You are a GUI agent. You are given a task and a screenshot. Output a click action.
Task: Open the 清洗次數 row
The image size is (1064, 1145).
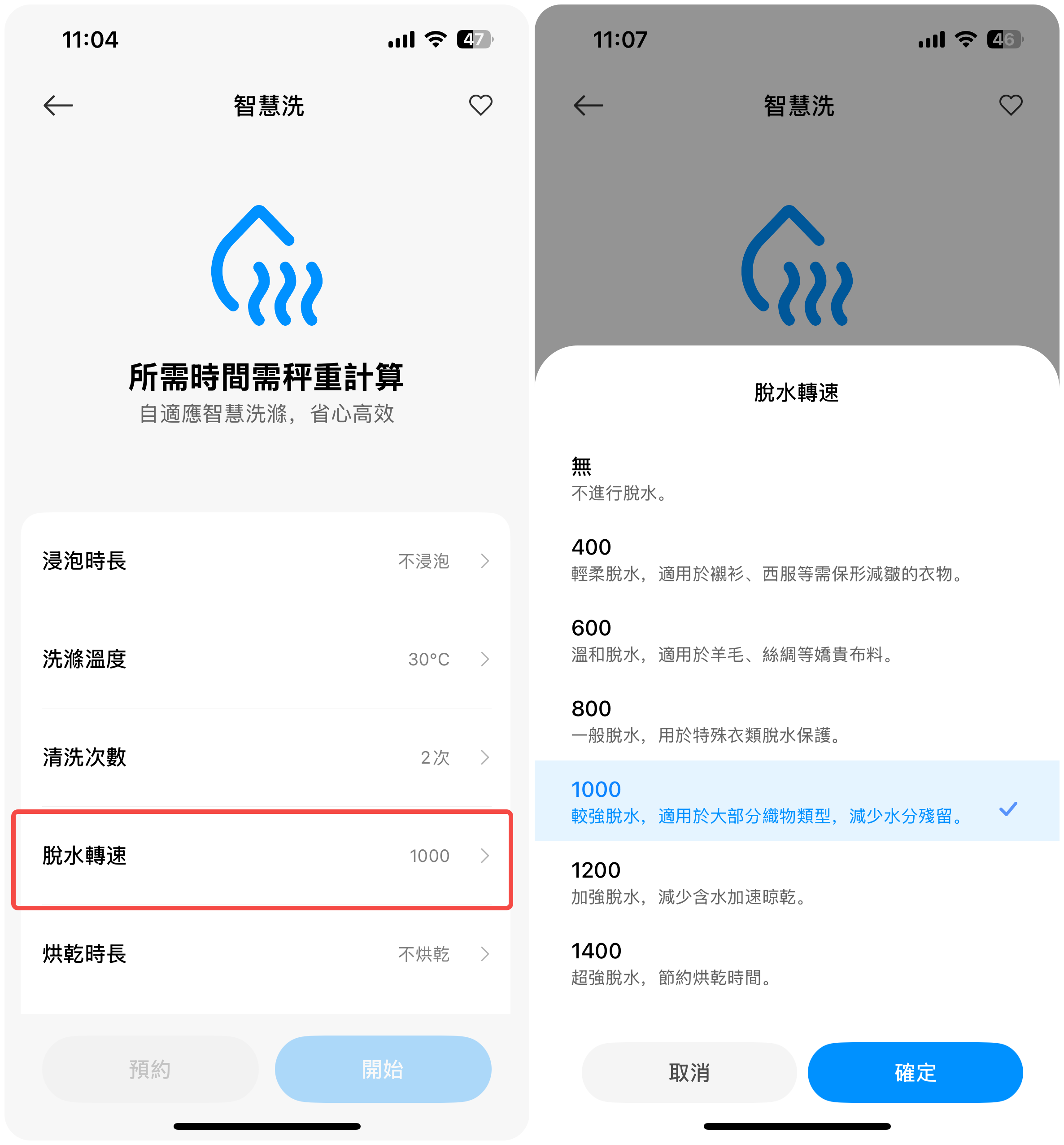[266, 757]
